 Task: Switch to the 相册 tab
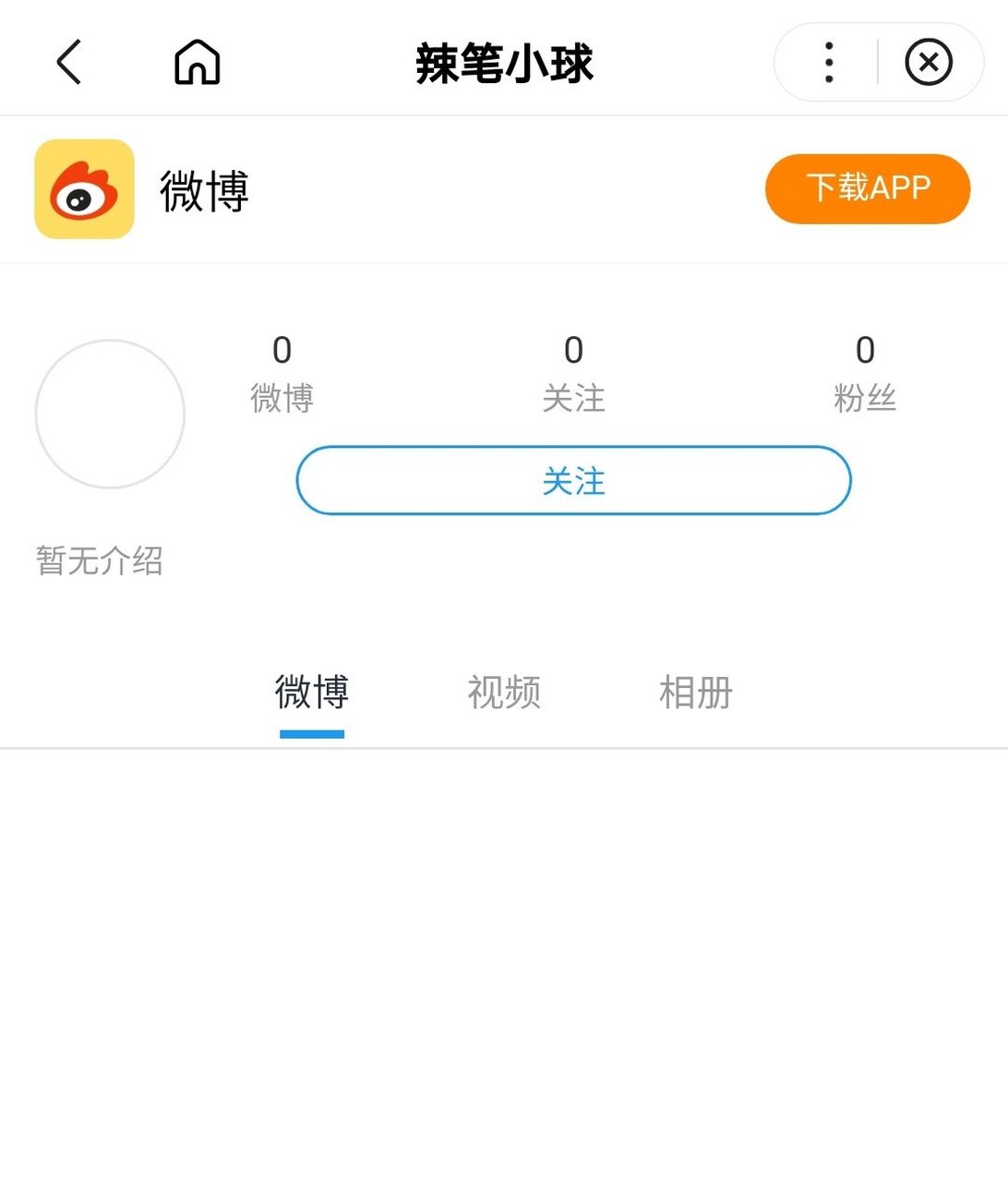pos(695,691)
